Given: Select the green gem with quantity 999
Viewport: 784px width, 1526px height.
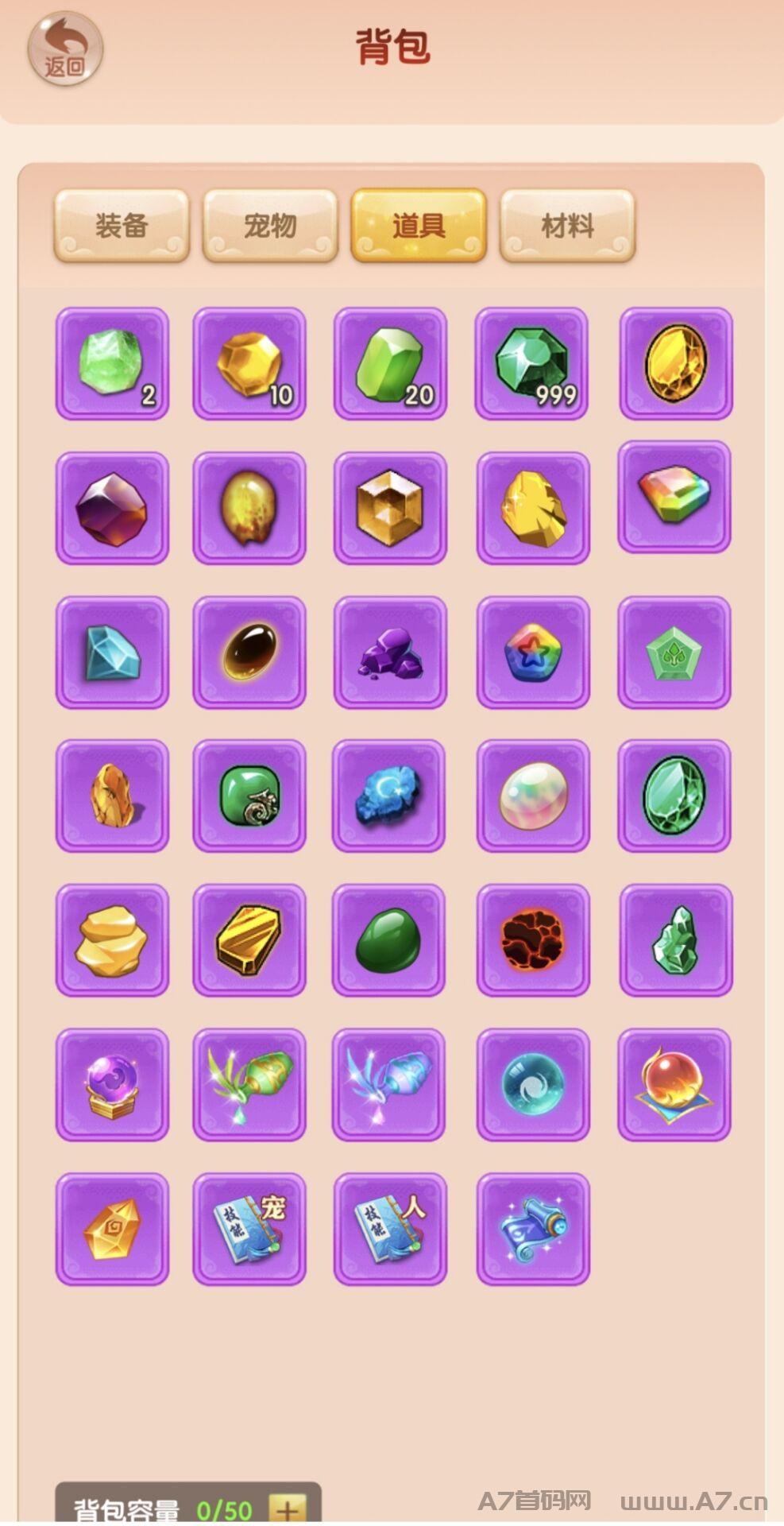Looking at the screenshot, I should click(532, 363).
